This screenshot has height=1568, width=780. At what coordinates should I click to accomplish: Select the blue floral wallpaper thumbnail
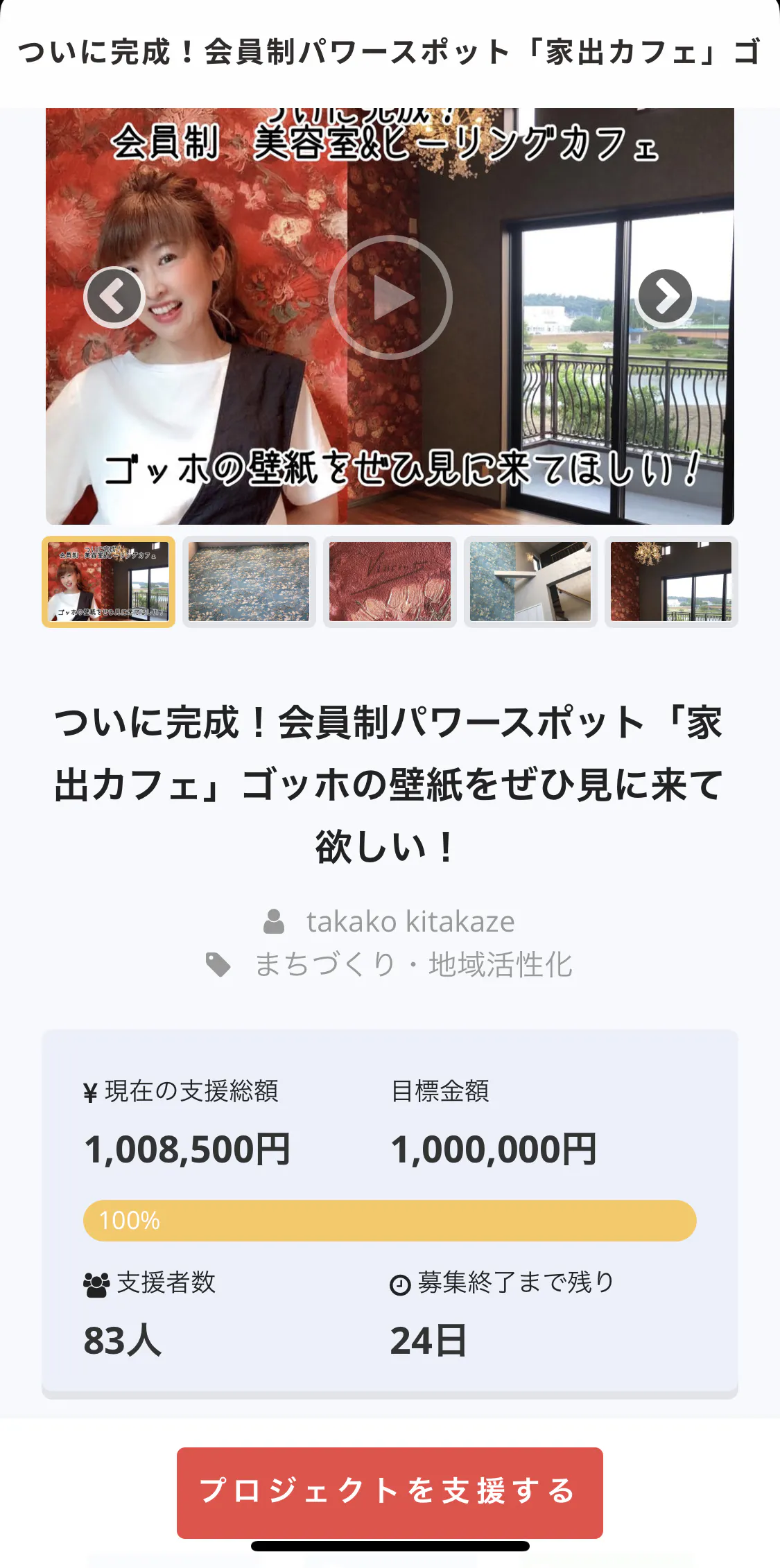click(x=249, y=582)
